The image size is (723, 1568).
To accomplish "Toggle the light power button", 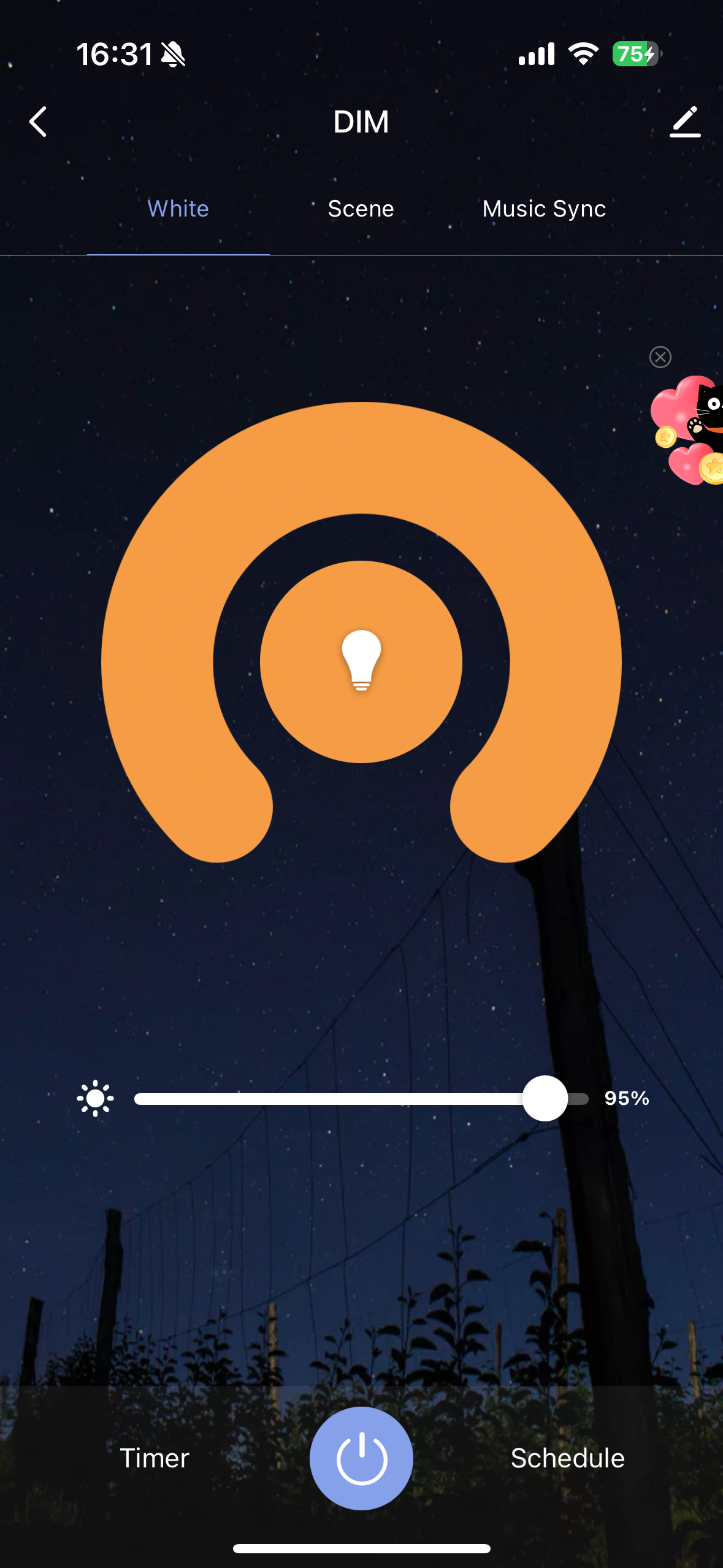I will [x=361, y=1458].
